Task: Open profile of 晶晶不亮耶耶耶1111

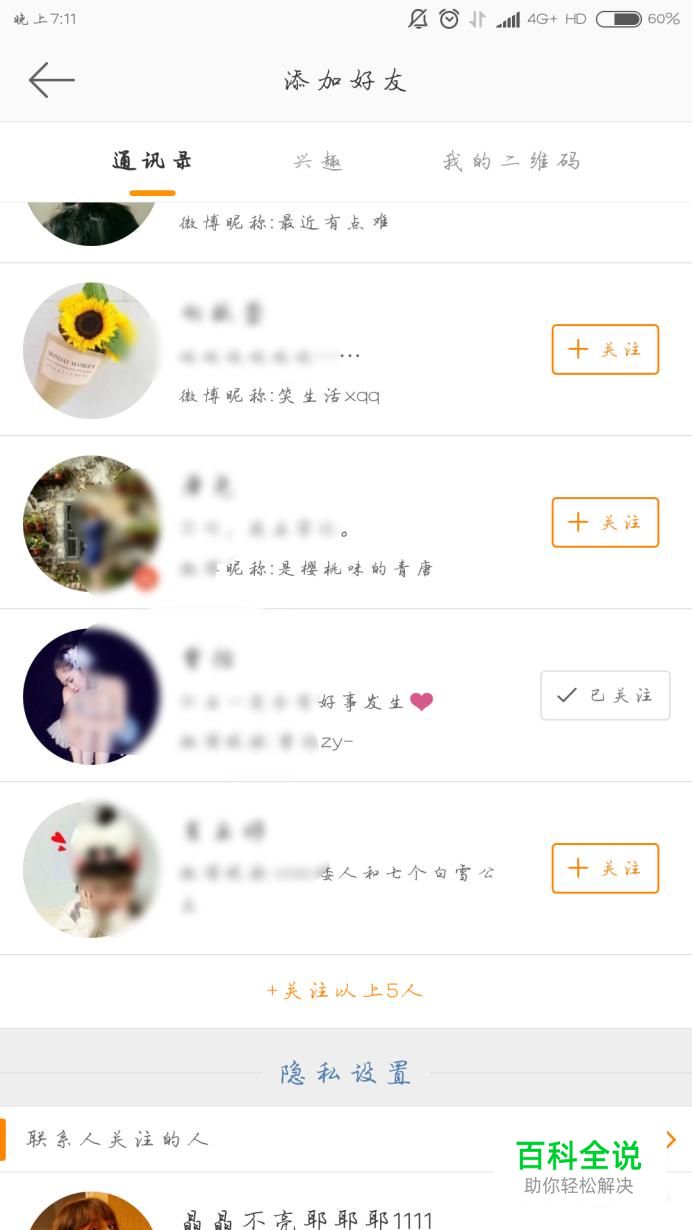Action: 307,1220
